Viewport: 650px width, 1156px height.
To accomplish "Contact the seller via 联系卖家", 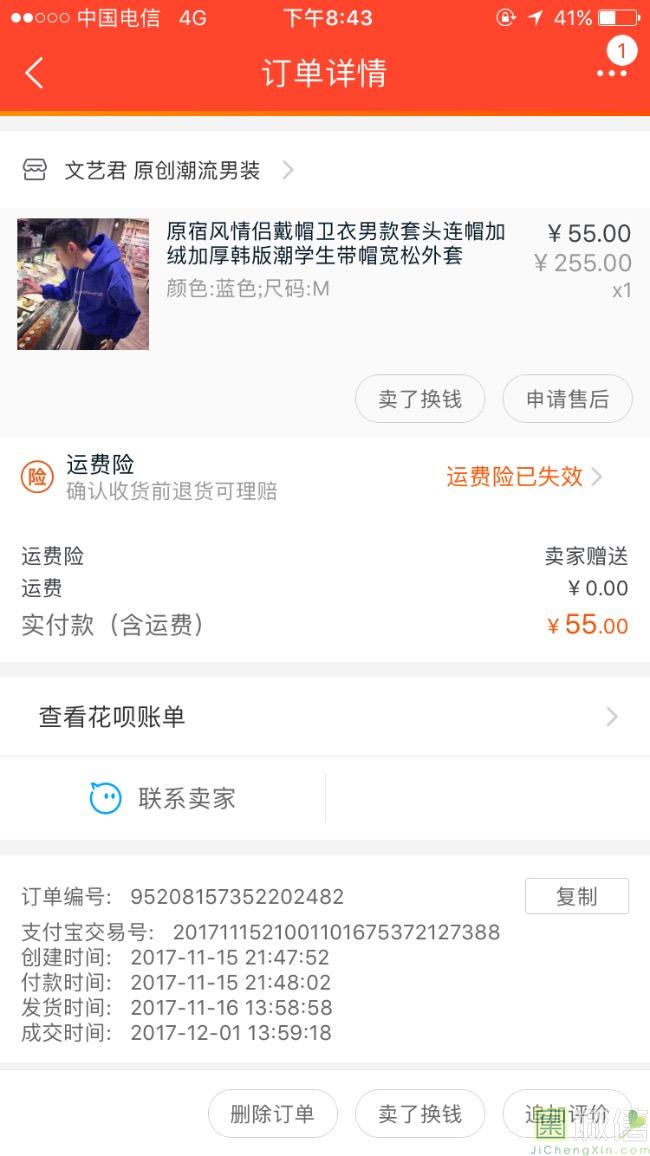I will (163, 798).
